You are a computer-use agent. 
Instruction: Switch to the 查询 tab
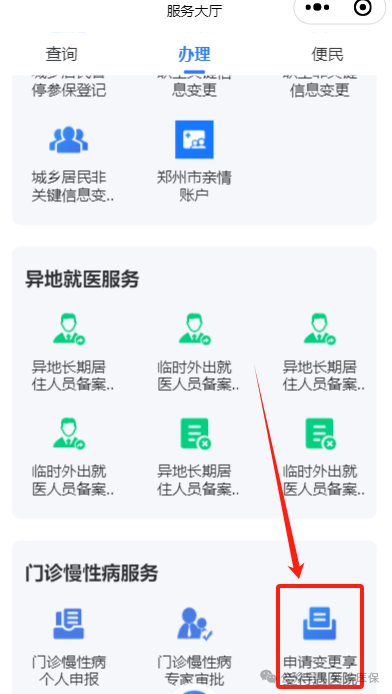61,54
